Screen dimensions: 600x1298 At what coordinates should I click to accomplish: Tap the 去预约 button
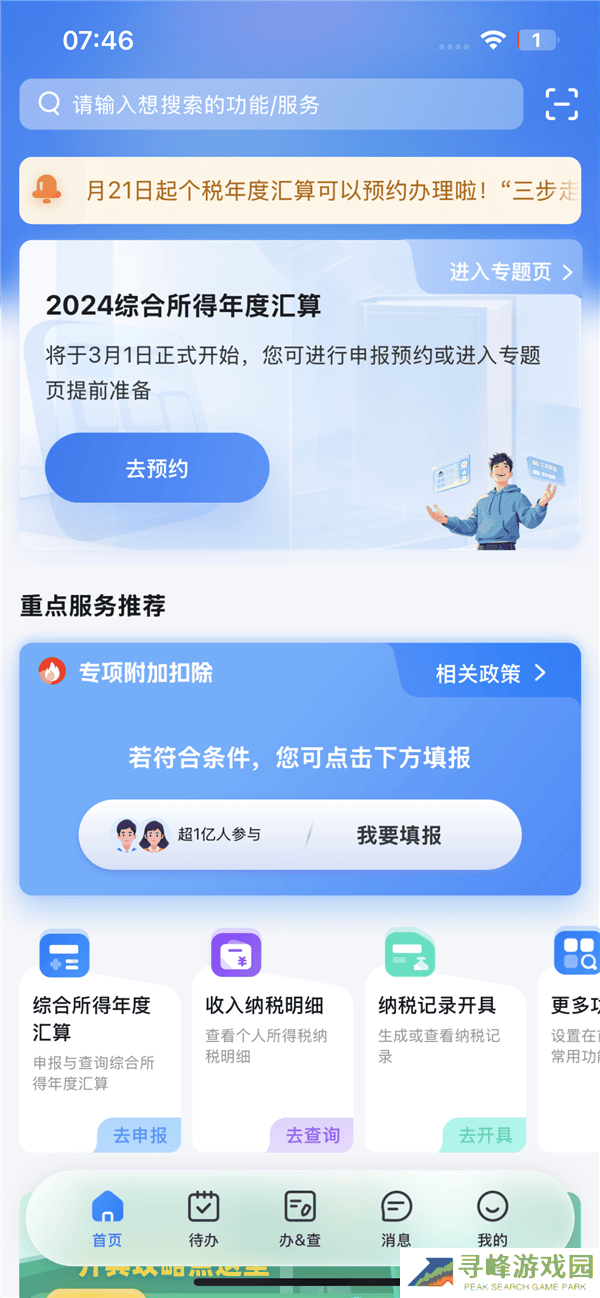point(157,468)
